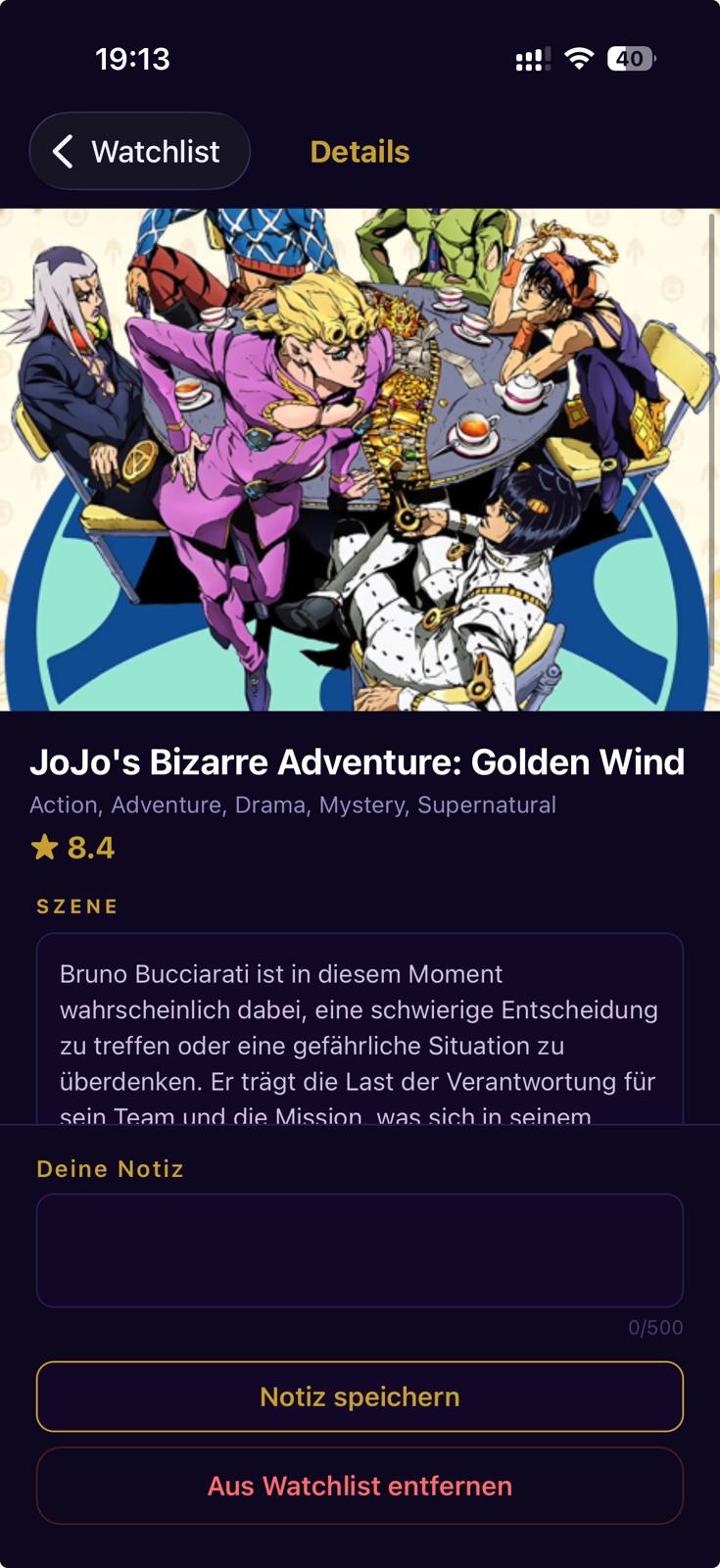Viewport: 720px width, 1568px height.
Task: Save the note with Notiz speichern
Action: click(360, 1396)
